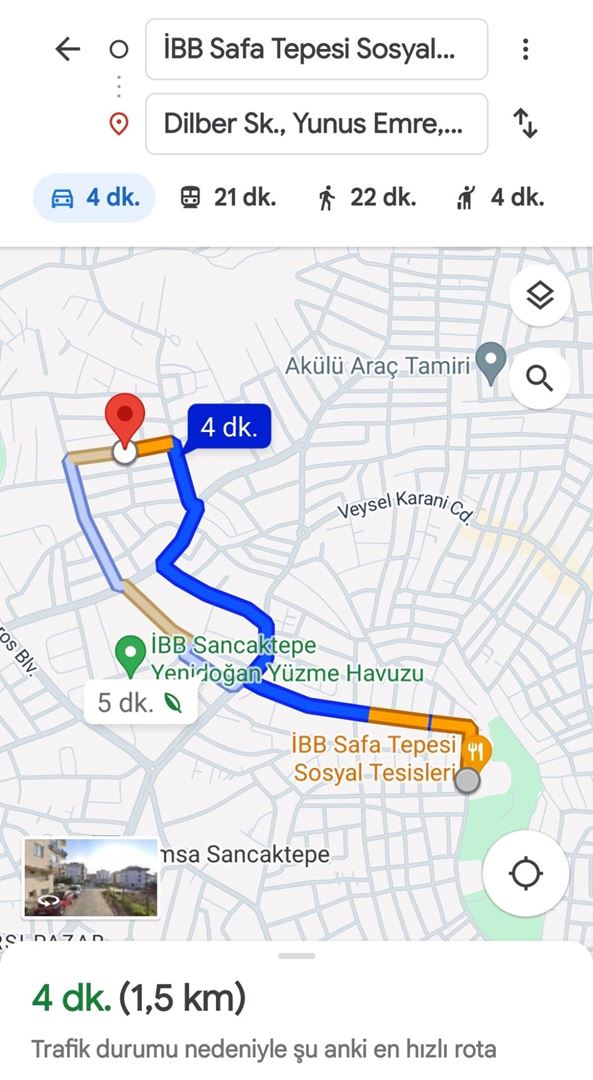Screen dimensions: 593x1080
Task: Switch to walking 22 dk. tab
Action: [366, 198]
